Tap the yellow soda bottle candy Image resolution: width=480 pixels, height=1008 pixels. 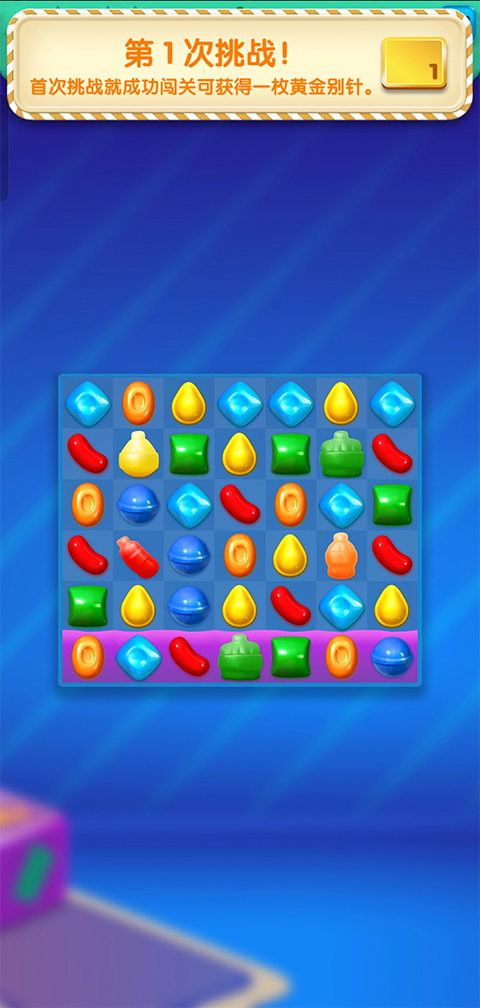(x=138, y=454)
